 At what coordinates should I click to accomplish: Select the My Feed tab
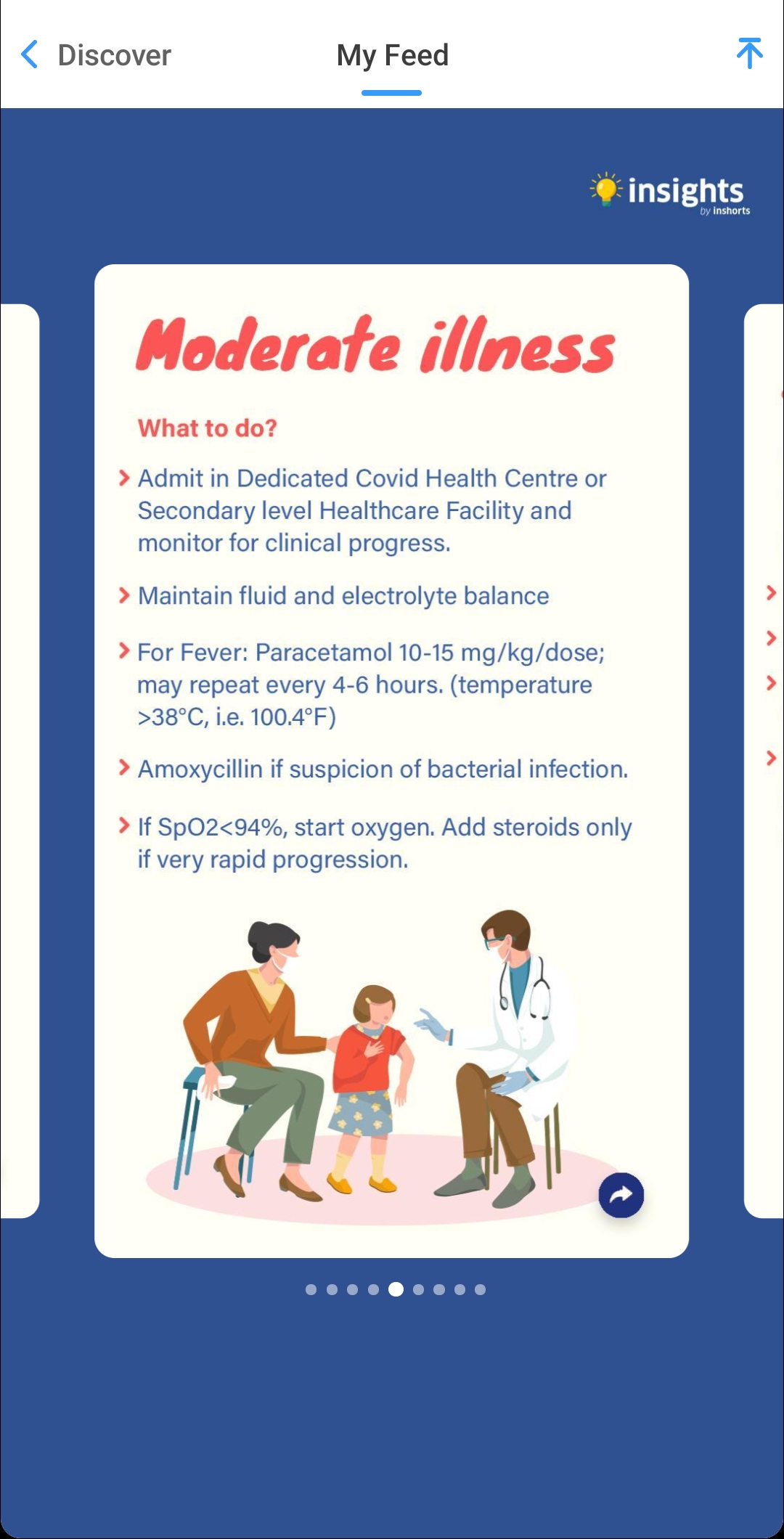click(x=392, y=56)
